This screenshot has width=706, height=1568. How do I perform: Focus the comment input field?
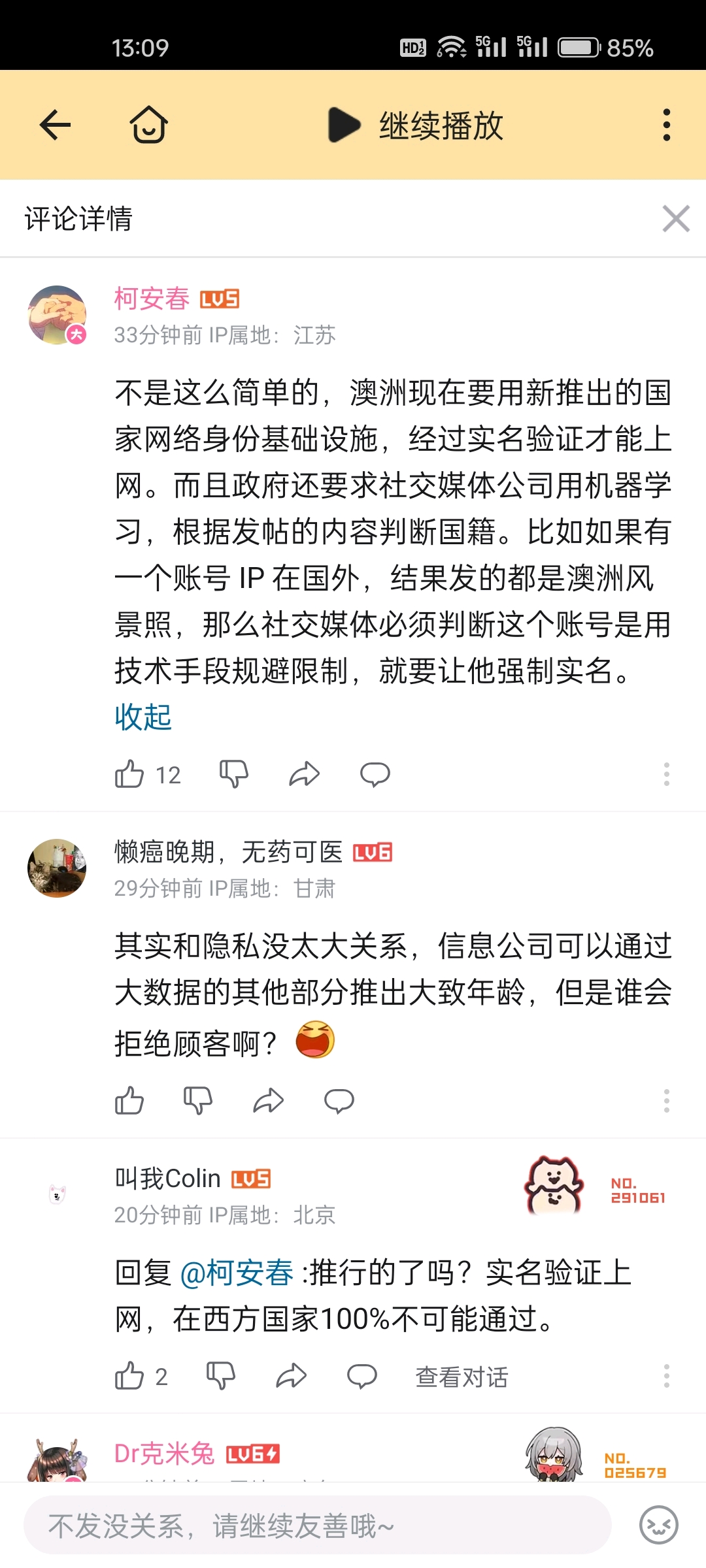(317, 1526)
